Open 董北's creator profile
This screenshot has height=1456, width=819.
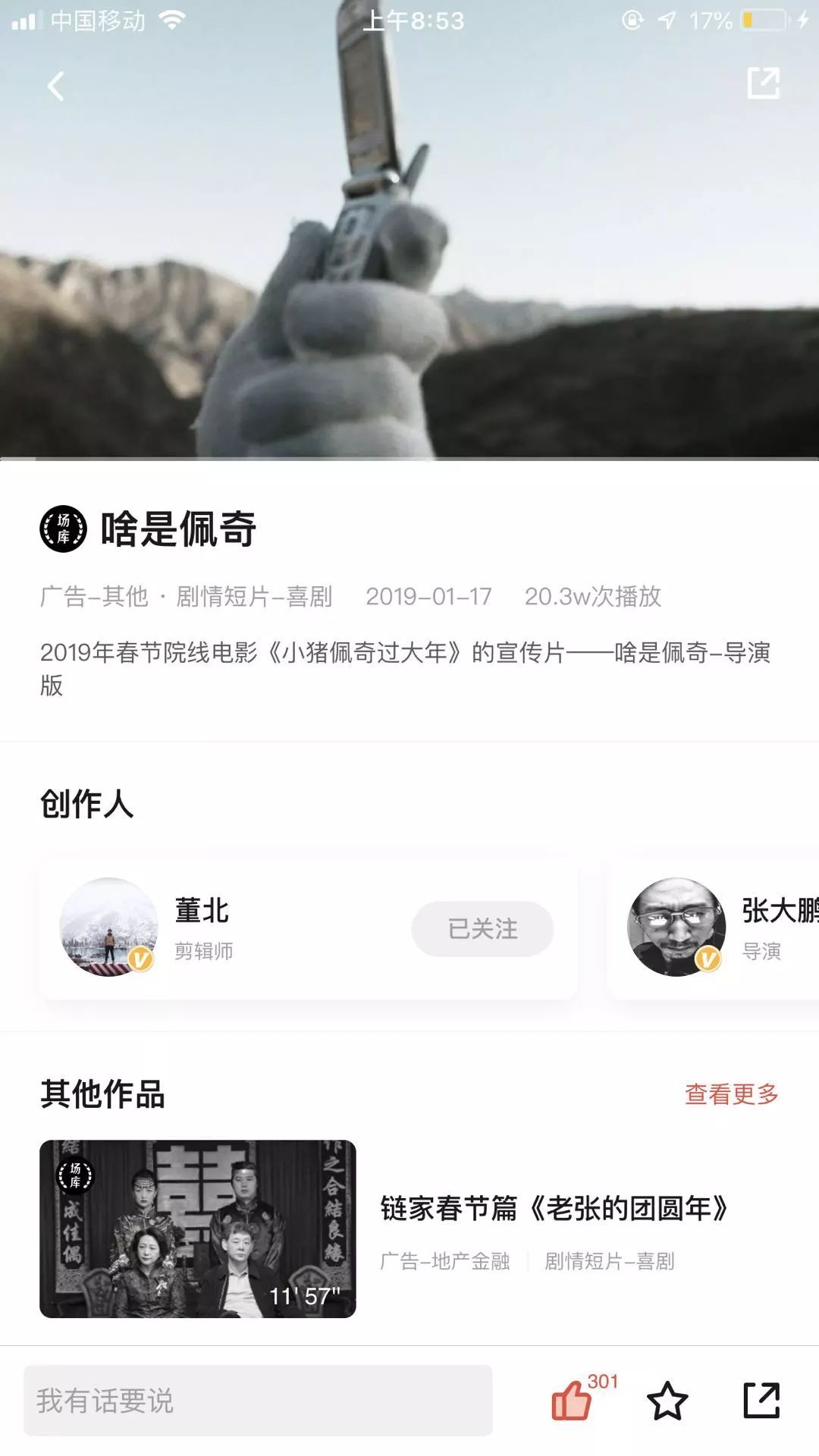[x=109, y=927]
